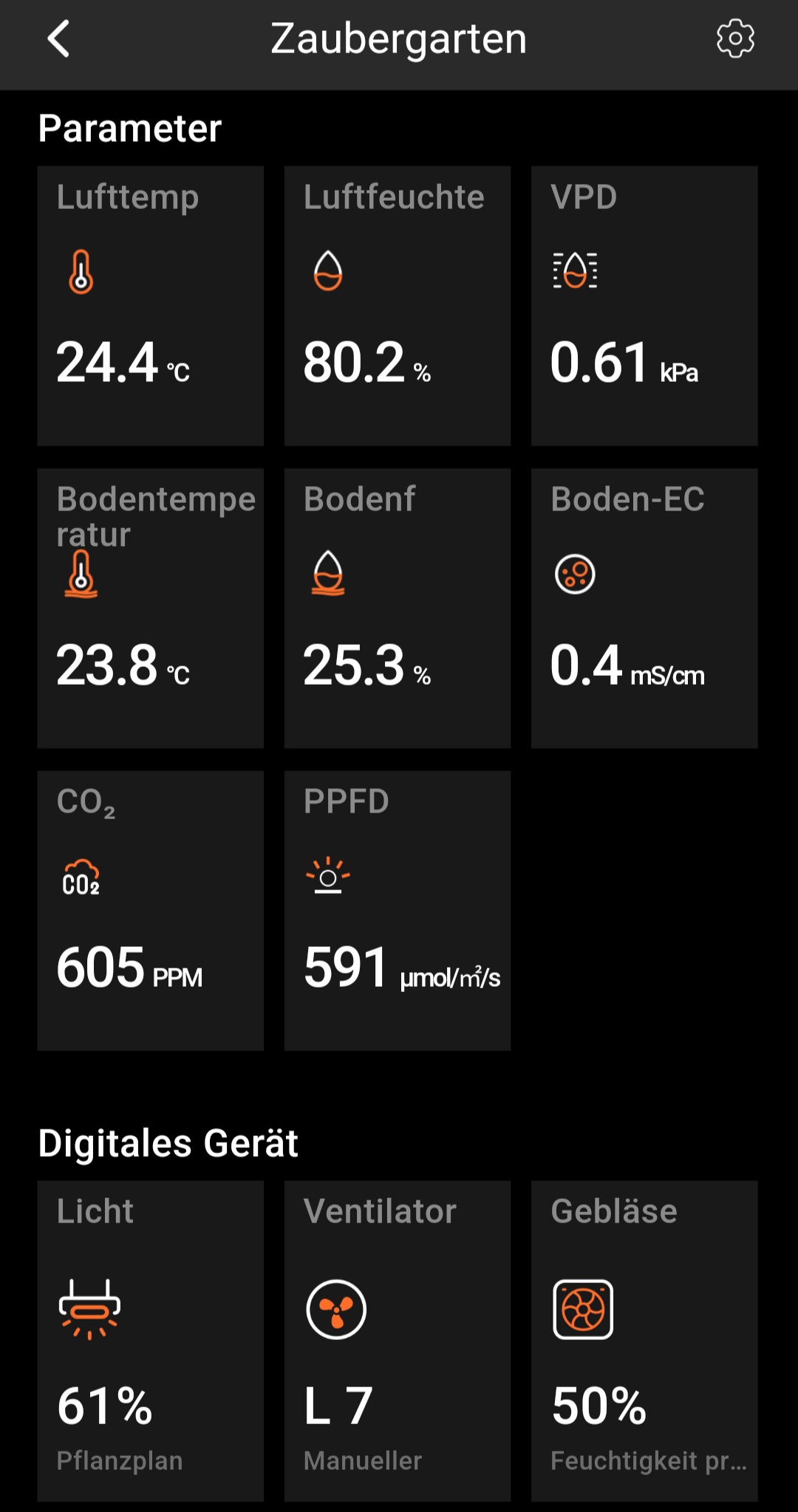Open the Luftfeuchte parameter card
Image resolution: width=798 pixels, height=1512 pixels.
pyautogui.click(x=398, y=306)
